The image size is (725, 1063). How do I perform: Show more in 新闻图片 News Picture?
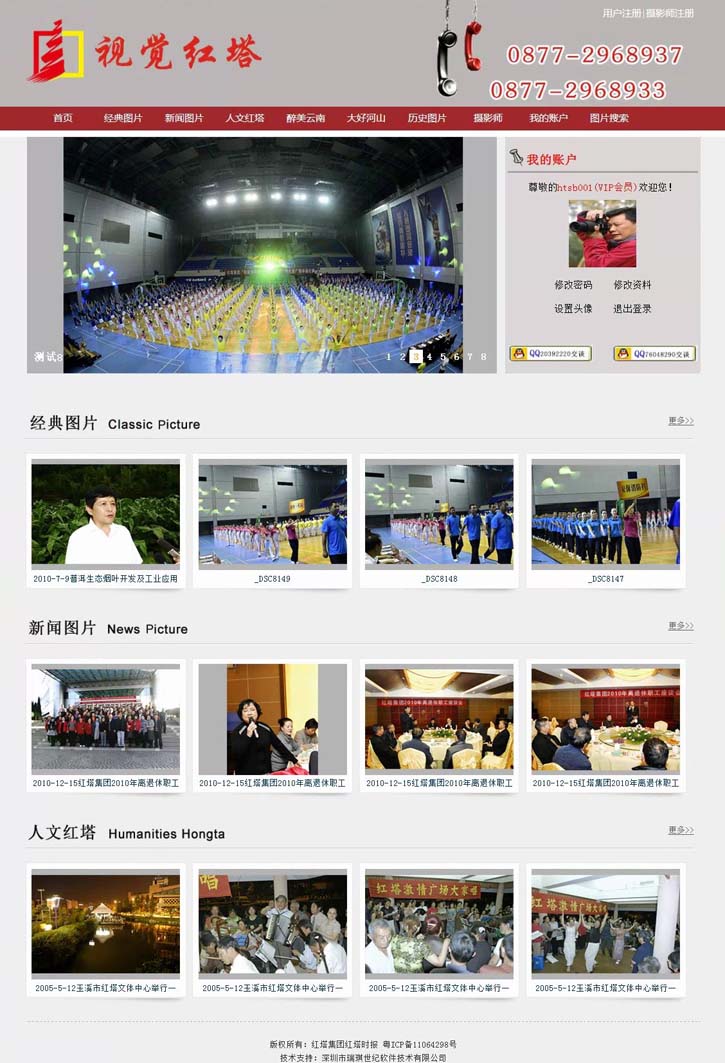[680, 626]
